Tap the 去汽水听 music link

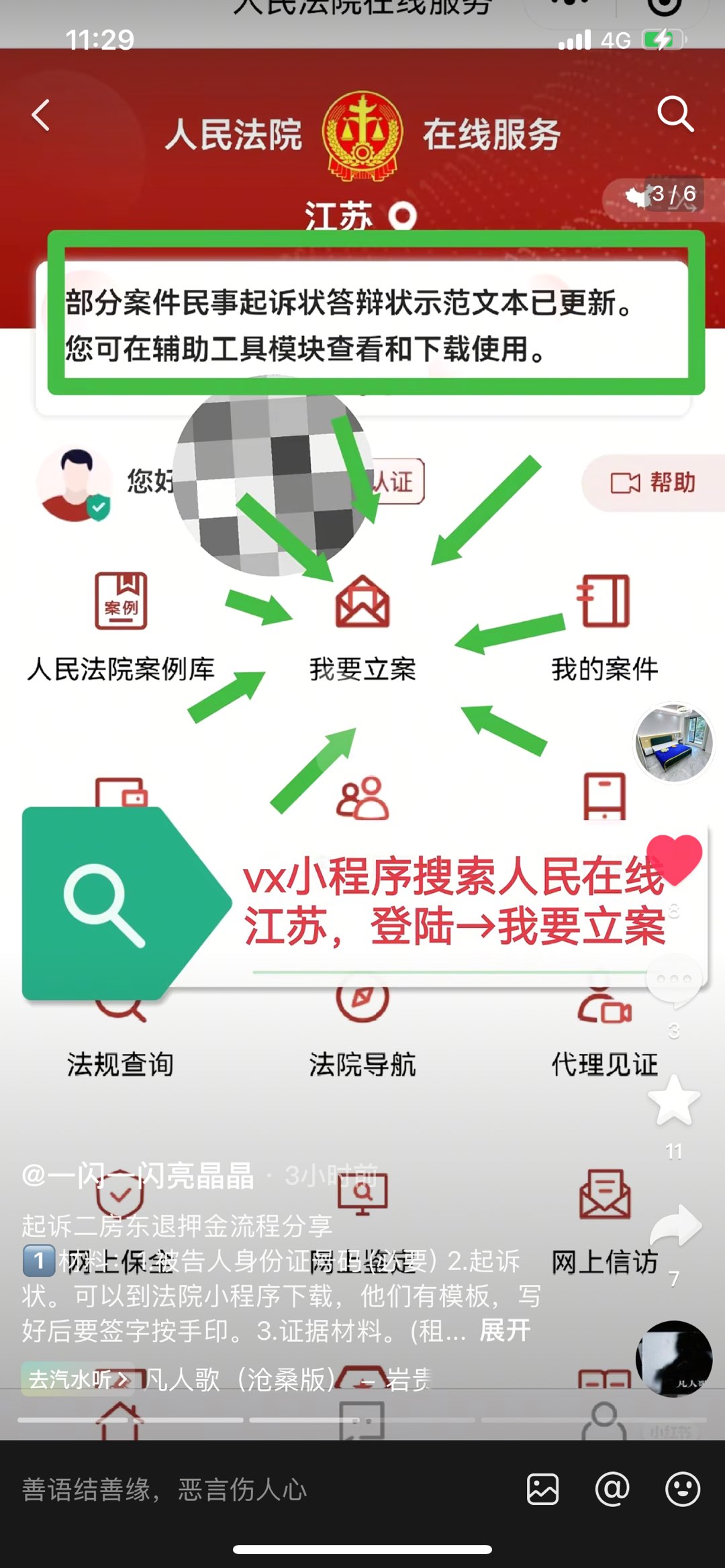coord(77,1379)
